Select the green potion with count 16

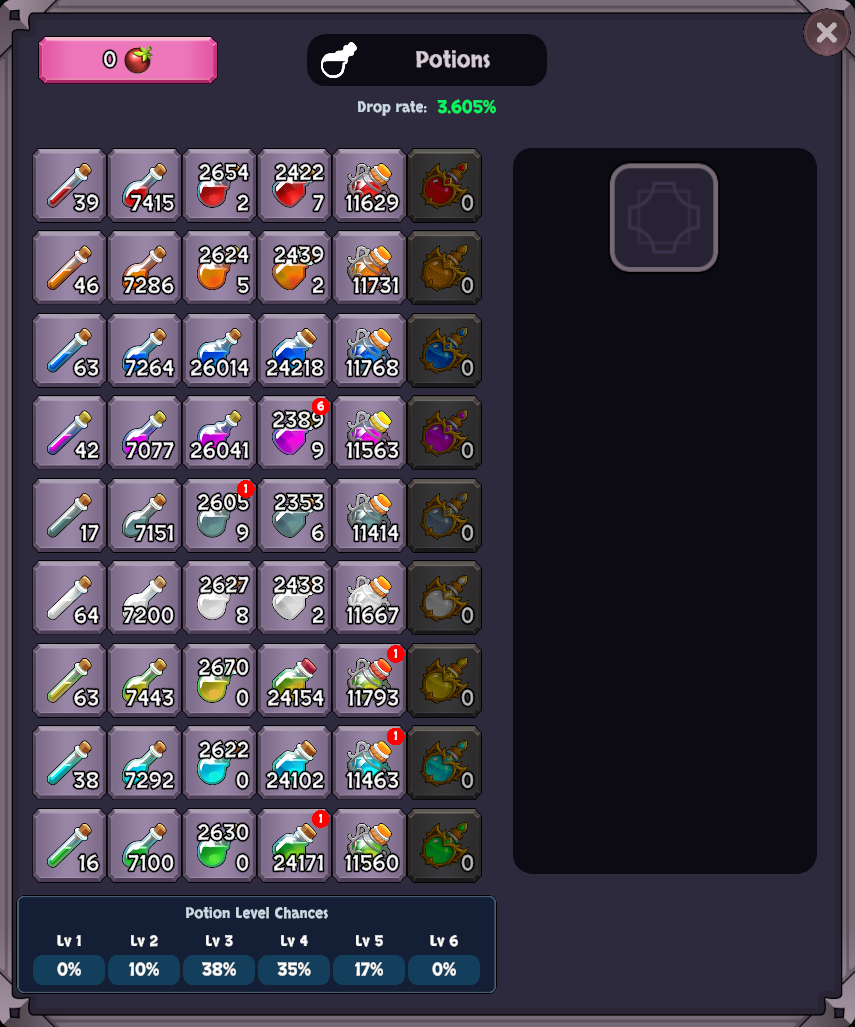[x=70, y=846]
